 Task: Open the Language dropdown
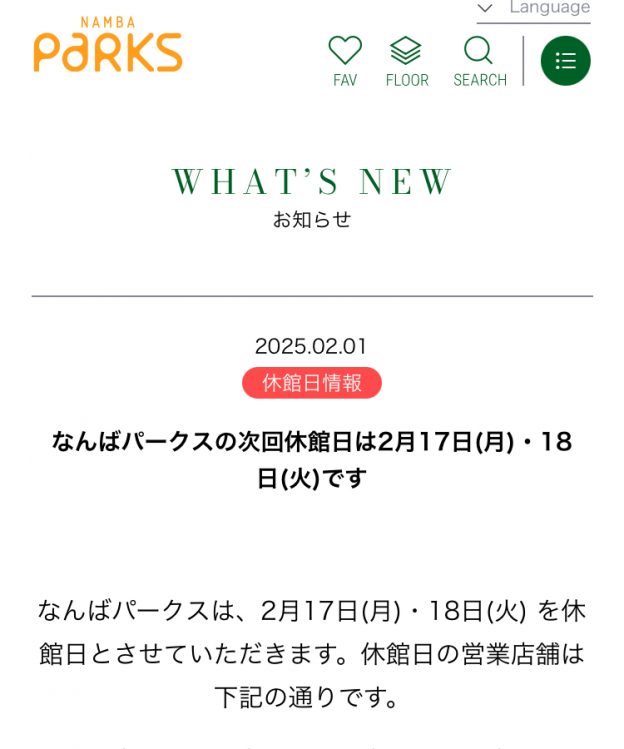coord(534,9)
